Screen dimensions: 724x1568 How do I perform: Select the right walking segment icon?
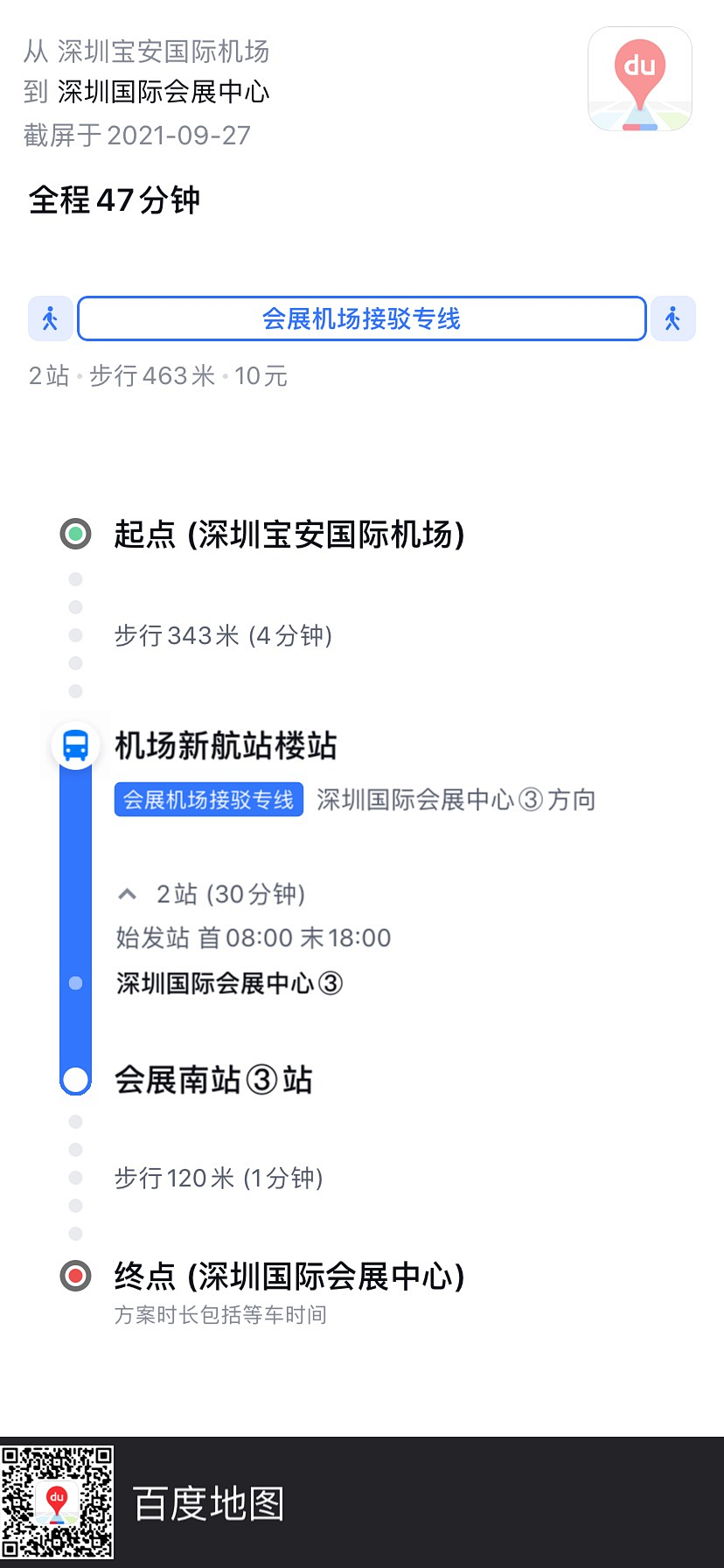pos(672,318)
